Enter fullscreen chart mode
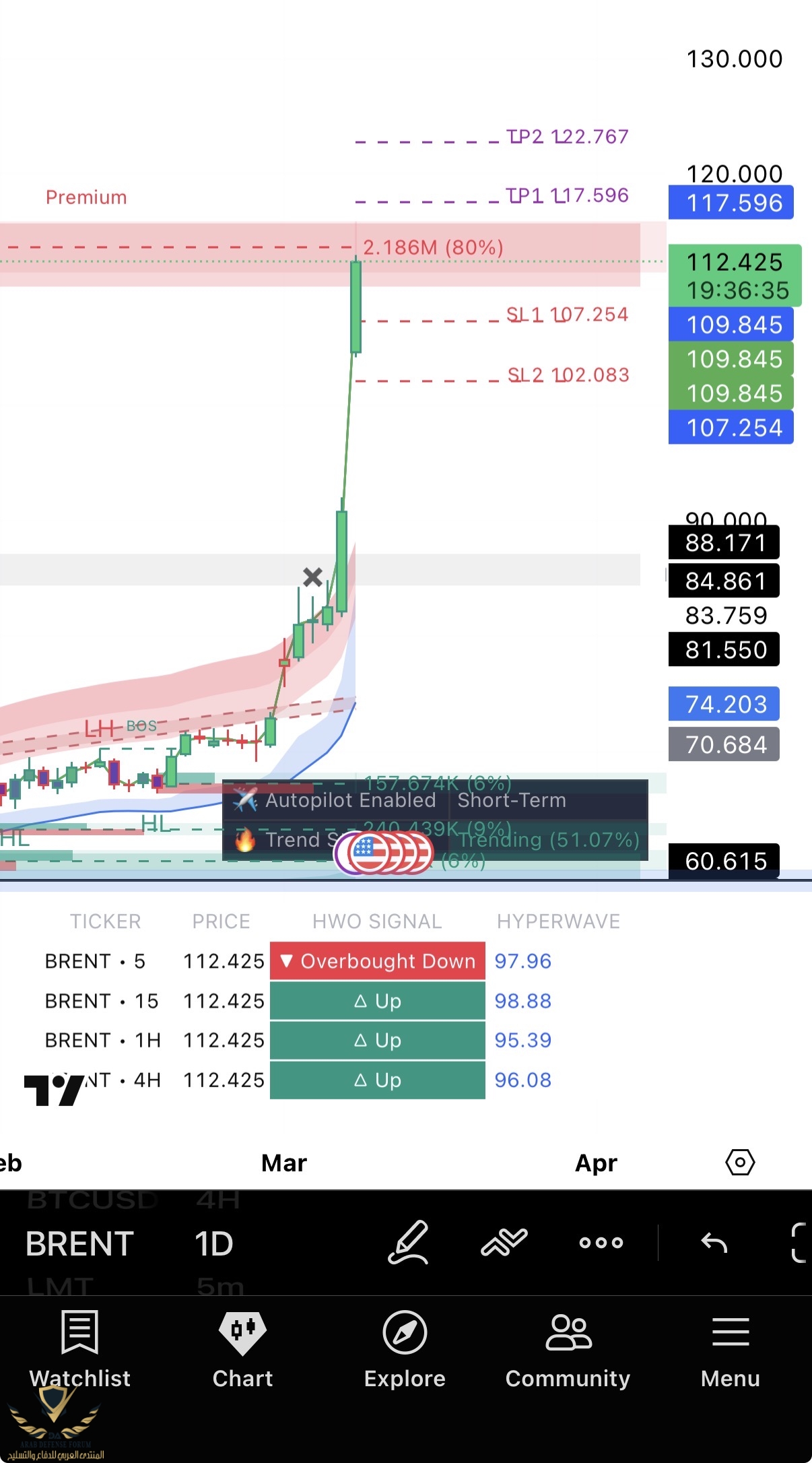The height and width of the screenshot is (1463, 812). click(799, 1242)
